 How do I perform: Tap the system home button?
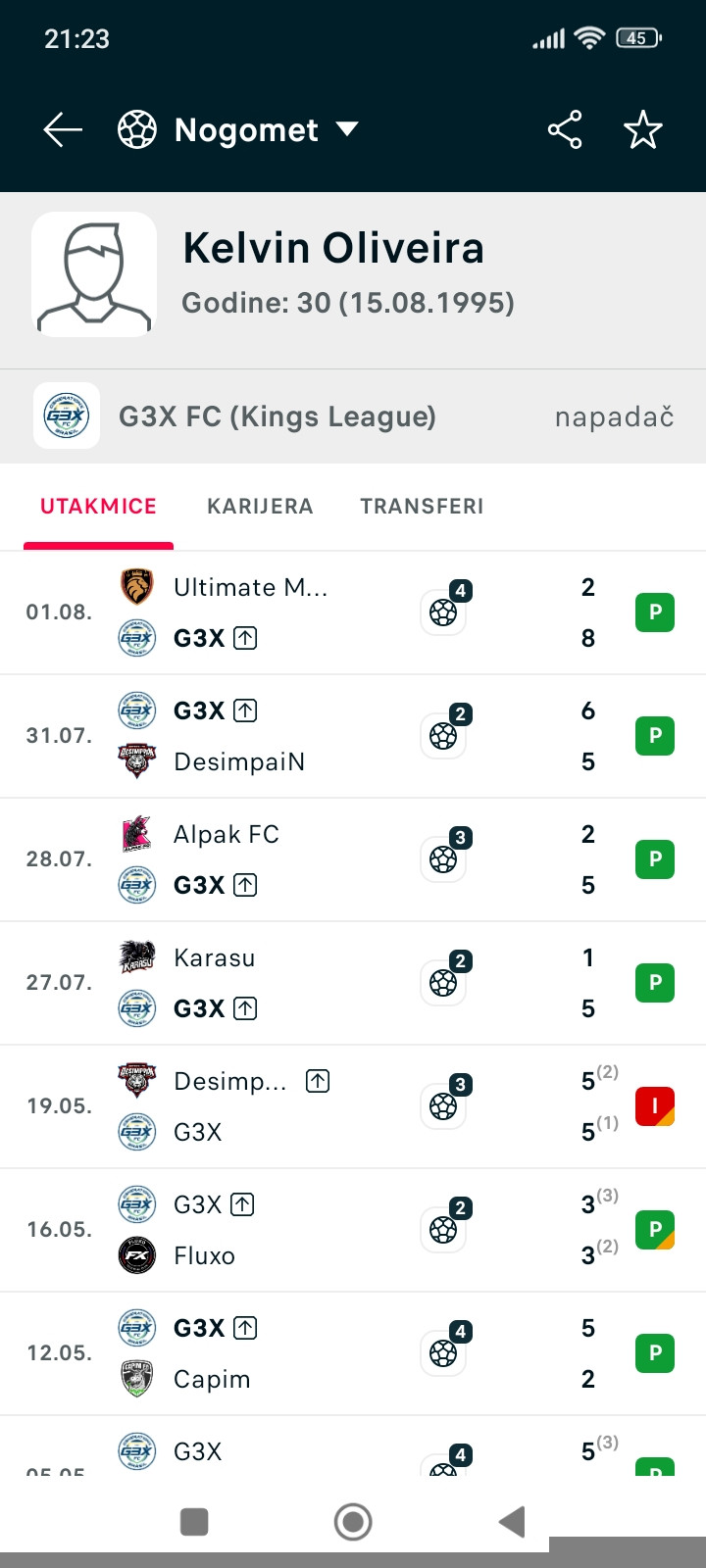pyautogui.click(x=353, y=1522)
